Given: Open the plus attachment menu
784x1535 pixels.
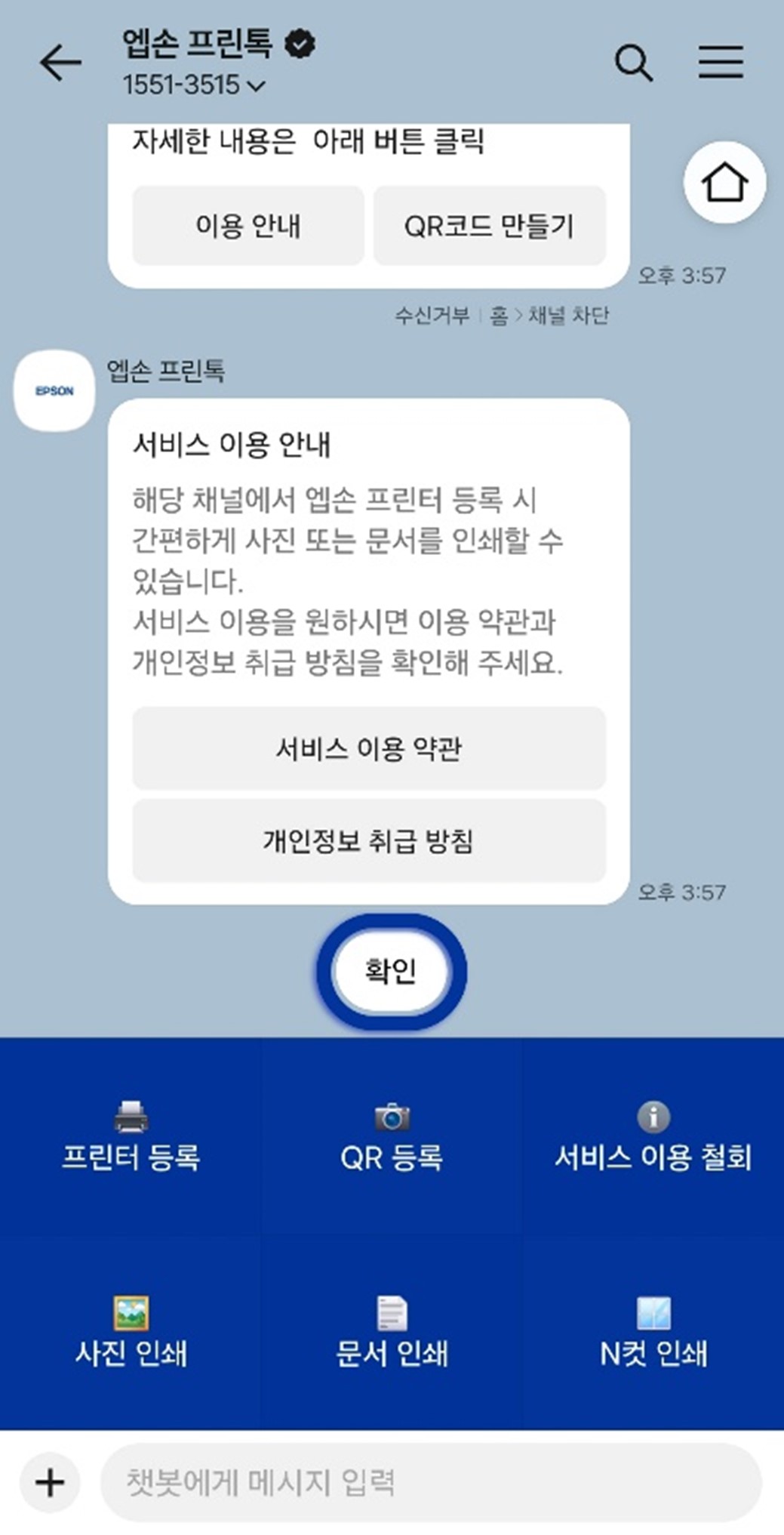Looking at the screenshot, I should (50, 1483).
